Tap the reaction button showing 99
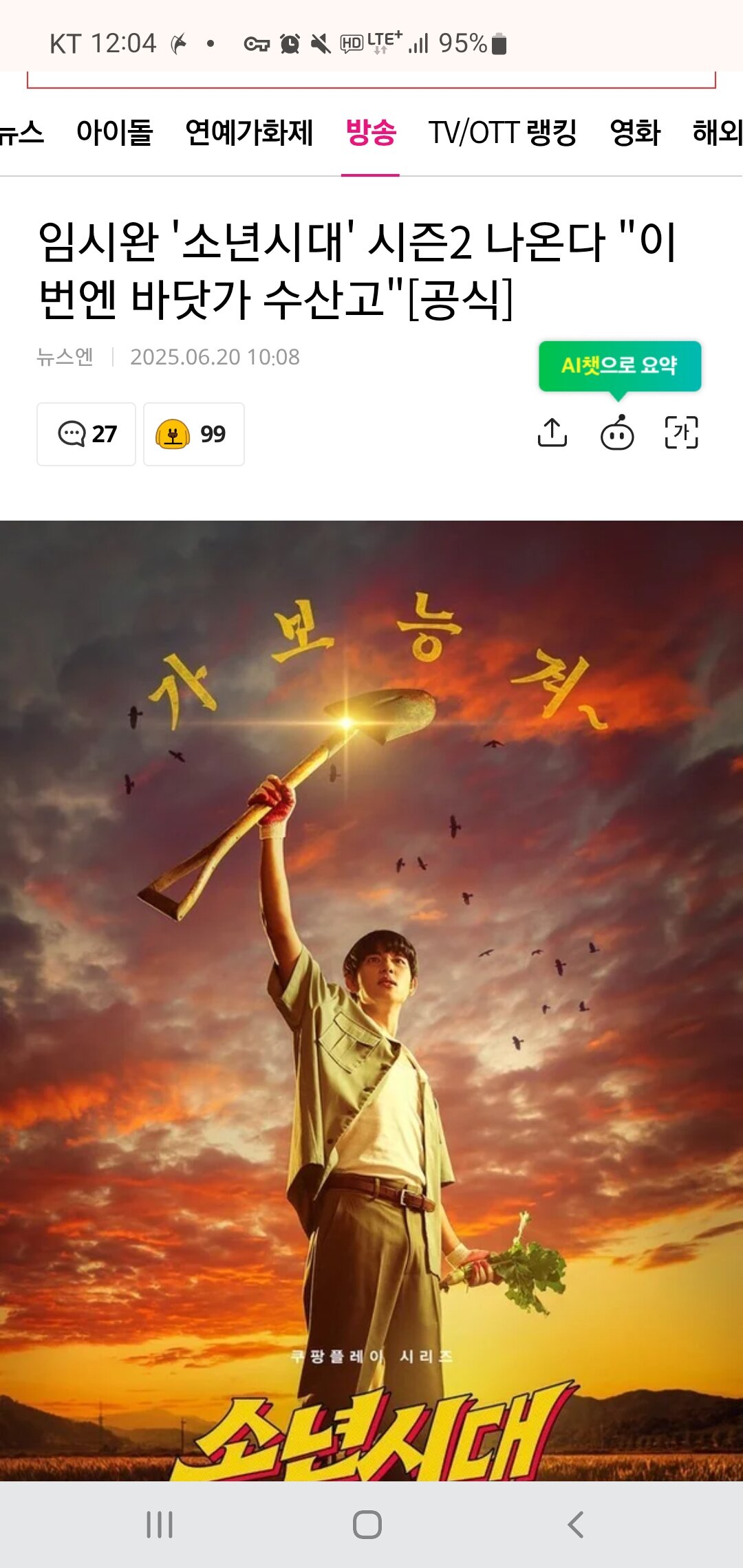Screen dimensions: 743x1568 tap(193, 434)
